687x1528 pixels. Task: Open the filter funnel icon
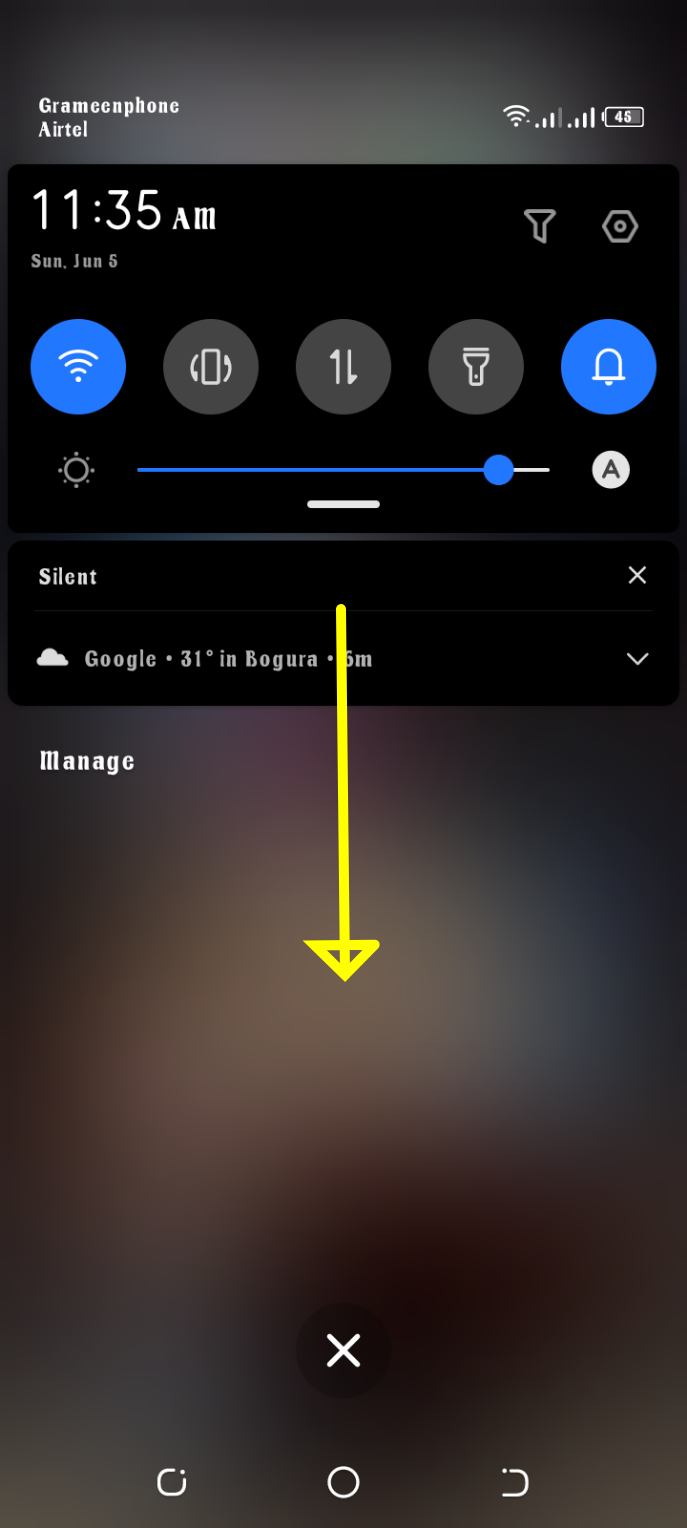pyautogui.click(x=540, y=227)
